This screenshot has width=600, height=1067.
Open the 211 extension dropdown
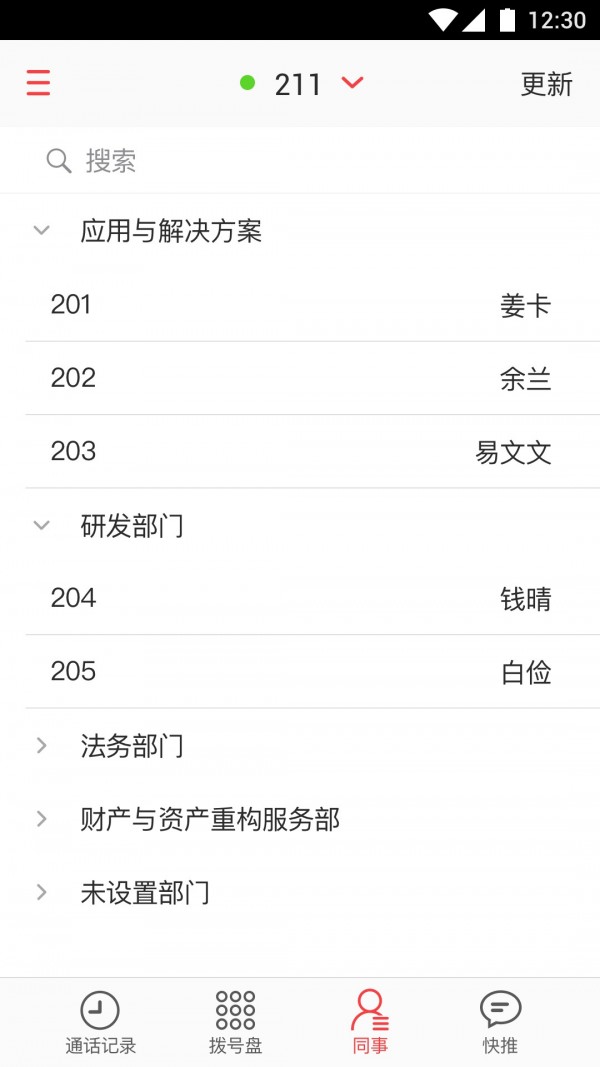pyautogui.click(x=302, y=84)
